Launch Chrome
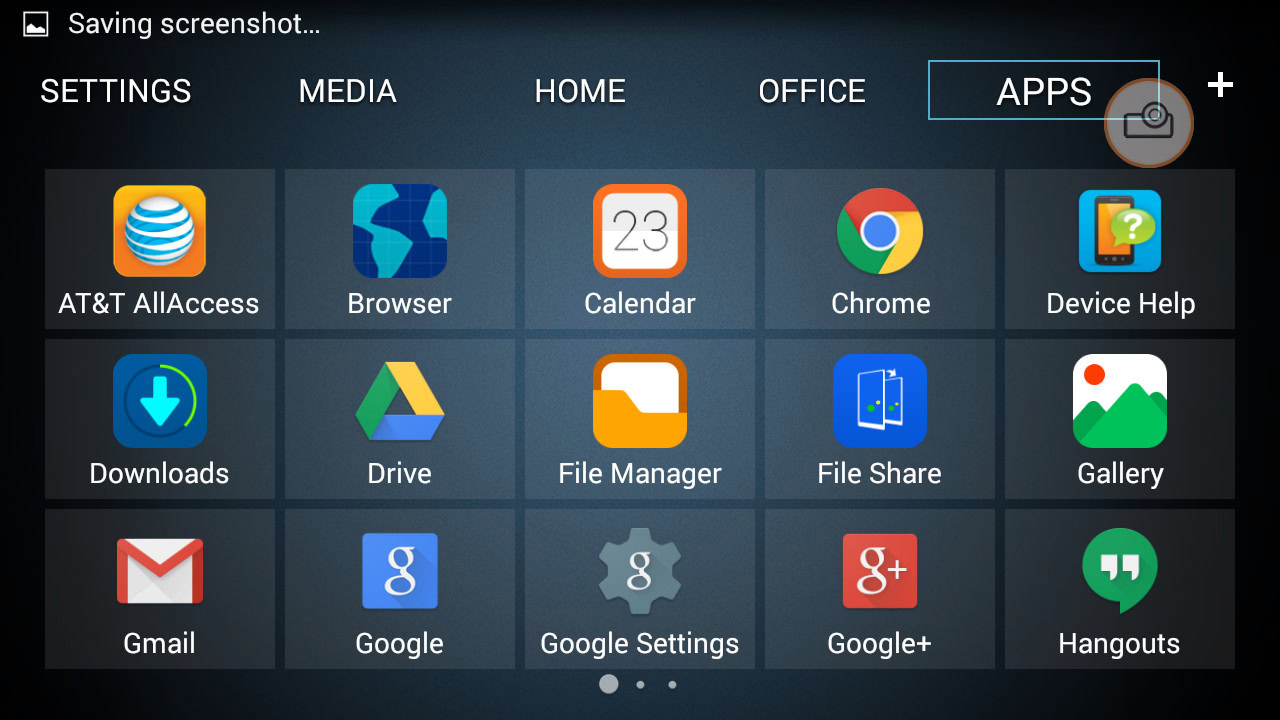The width and height of the screenshot is (1280, 720). 880,249
